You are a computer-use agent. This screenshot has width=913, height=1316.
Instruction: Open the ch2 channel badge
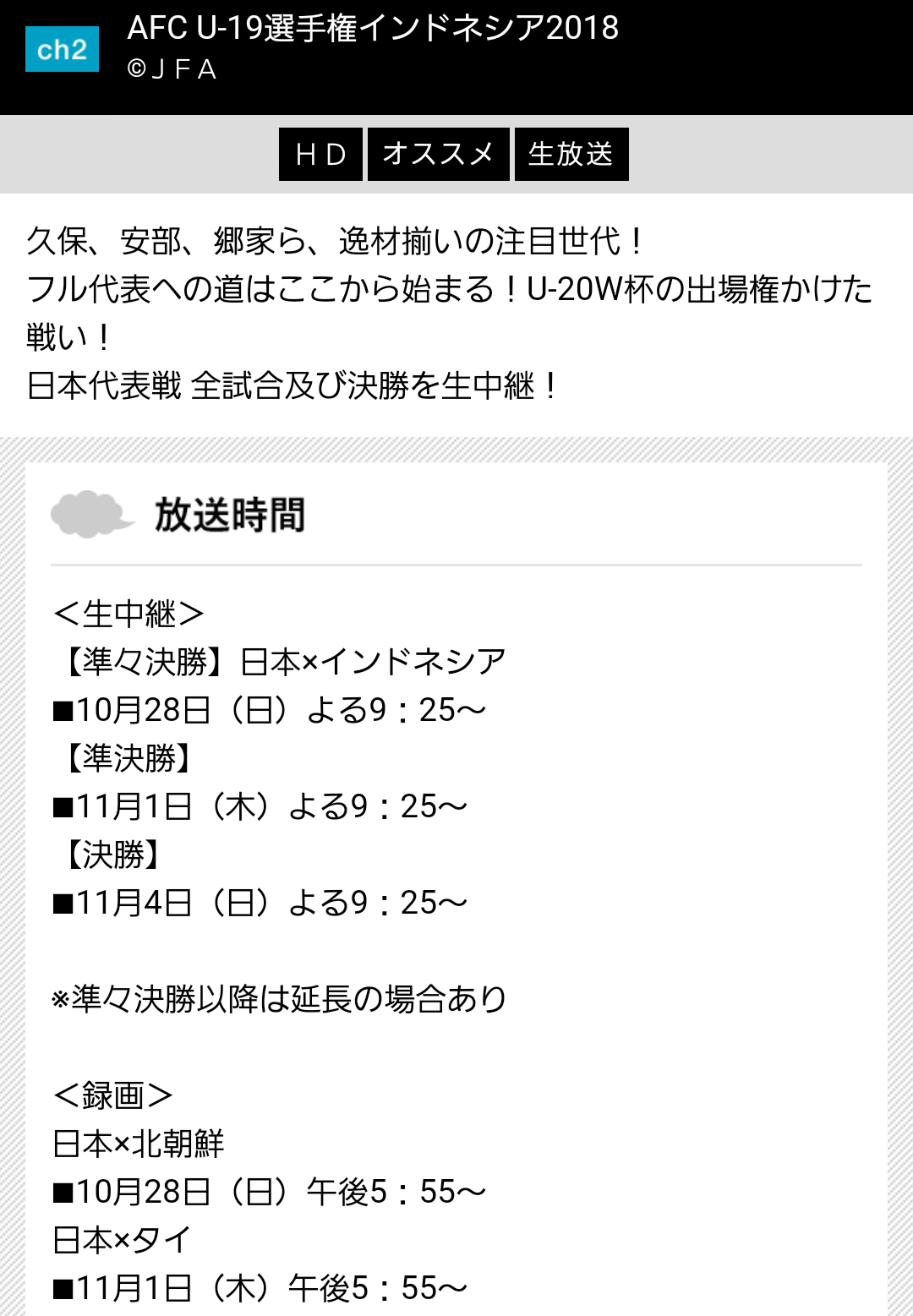pos(62,49)
